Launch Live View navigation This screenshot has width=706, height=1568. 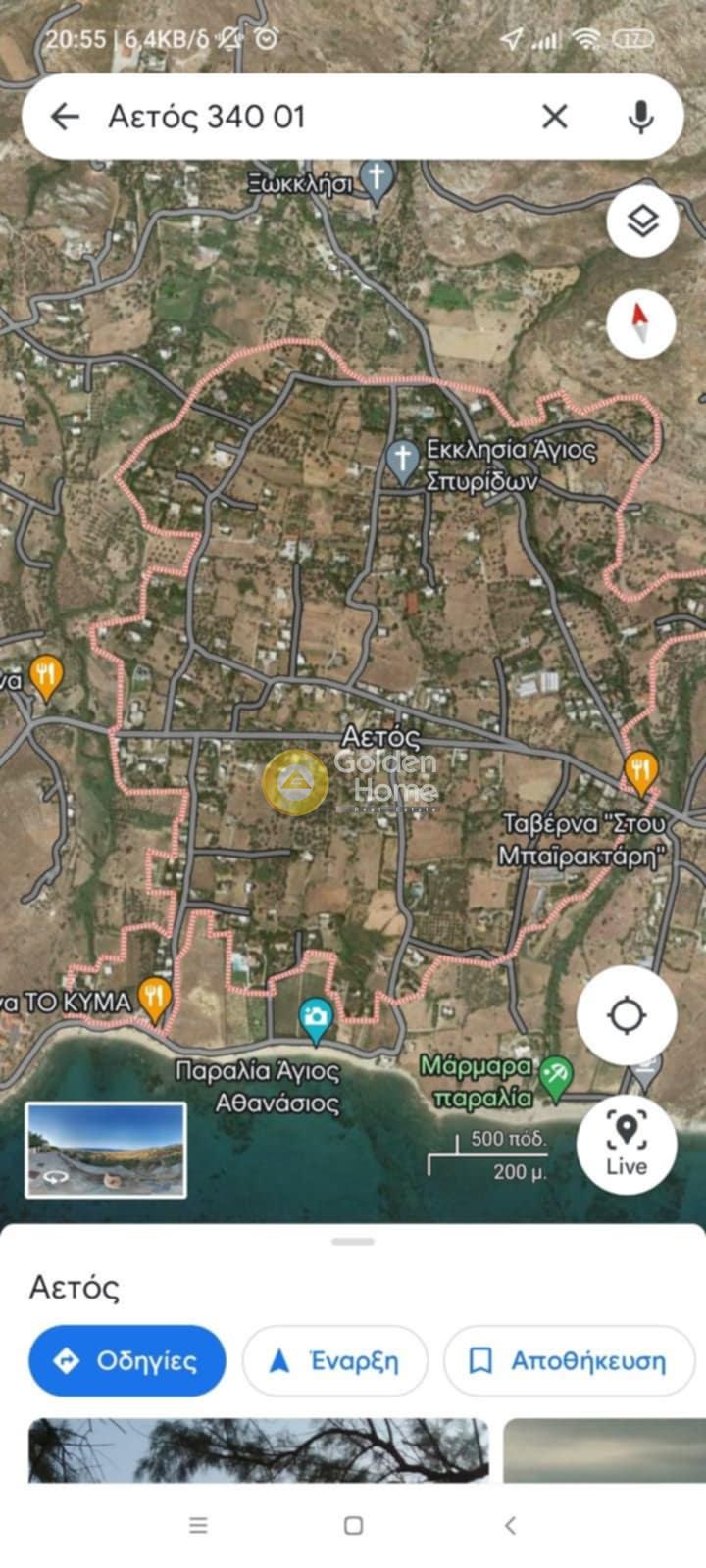pyautogui.click(x=627, y=1143)
